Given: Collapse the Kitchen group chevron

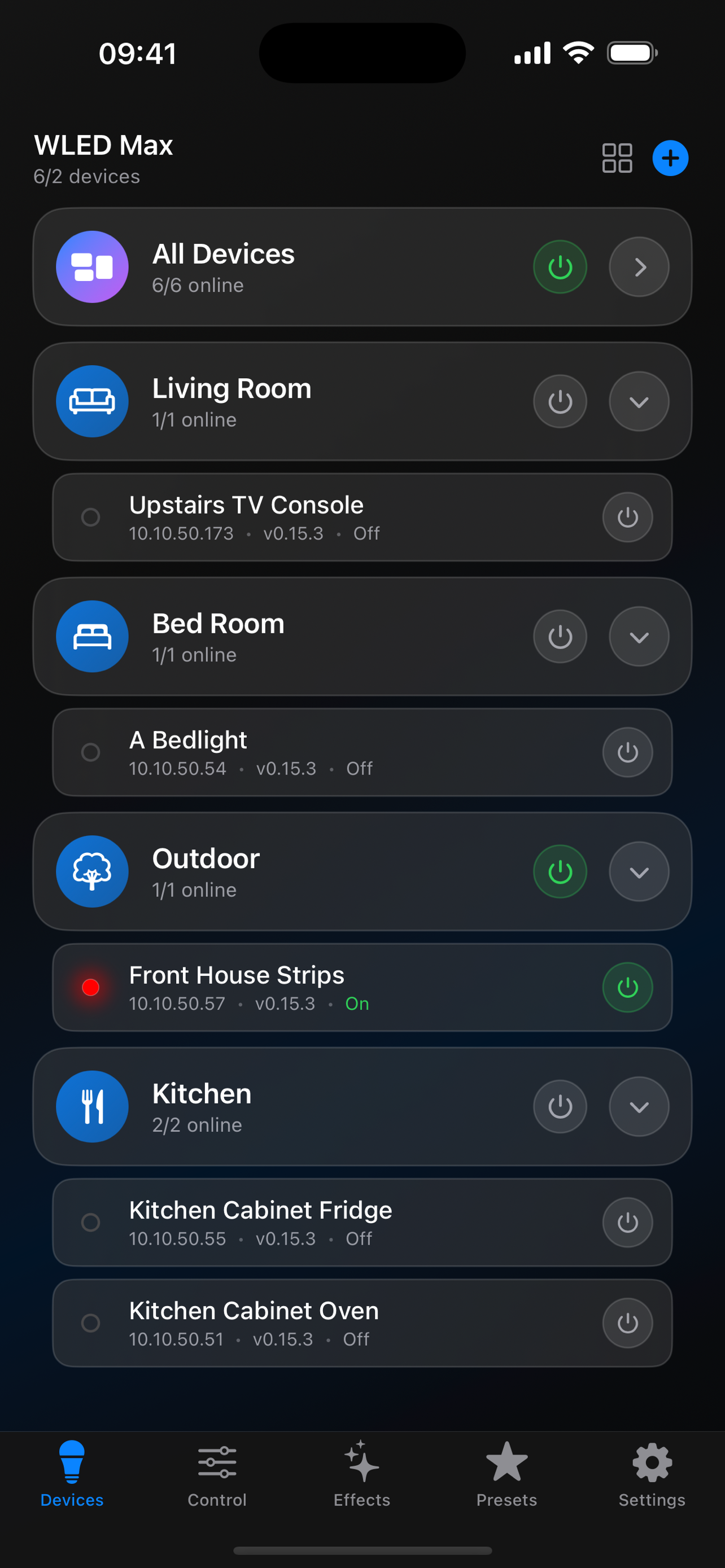Looking at the screenshot, I should coord(639,1106).
